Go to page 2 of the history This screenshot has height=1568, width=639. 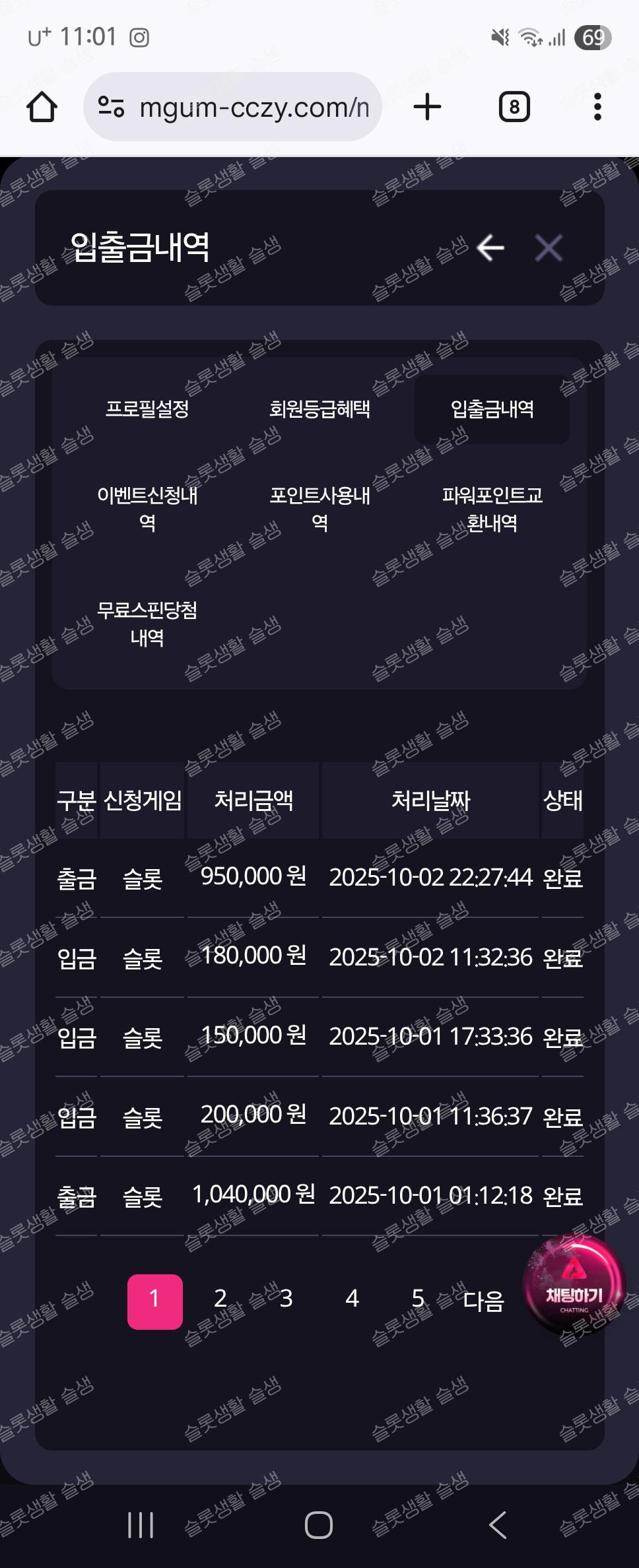tap(220, 1299)
